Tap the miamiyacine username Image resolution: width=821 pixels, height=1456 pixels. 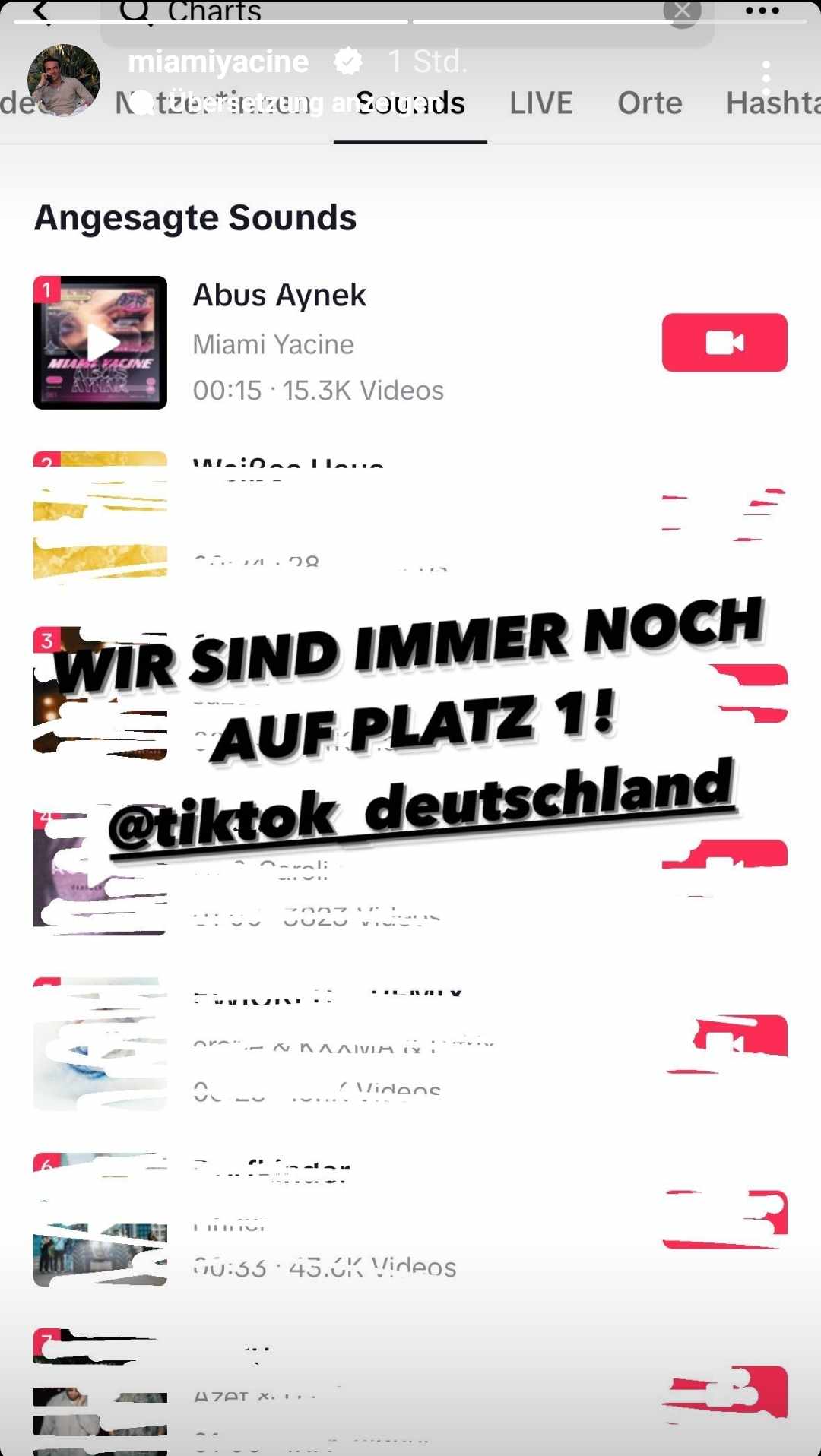click(x=218, y=62)
